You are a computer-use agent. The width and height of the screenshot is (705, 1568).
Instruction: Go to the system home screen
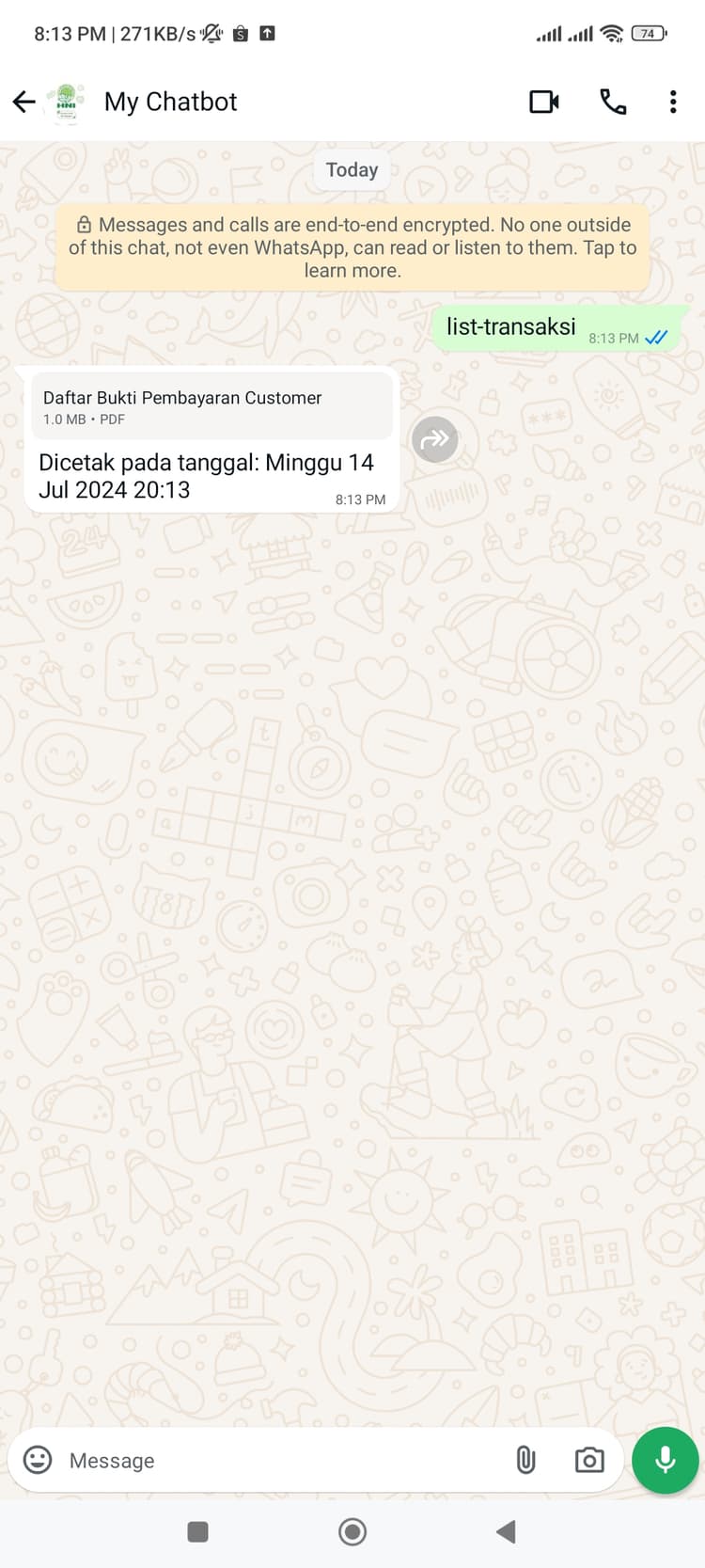click(x=352, y=1532)
